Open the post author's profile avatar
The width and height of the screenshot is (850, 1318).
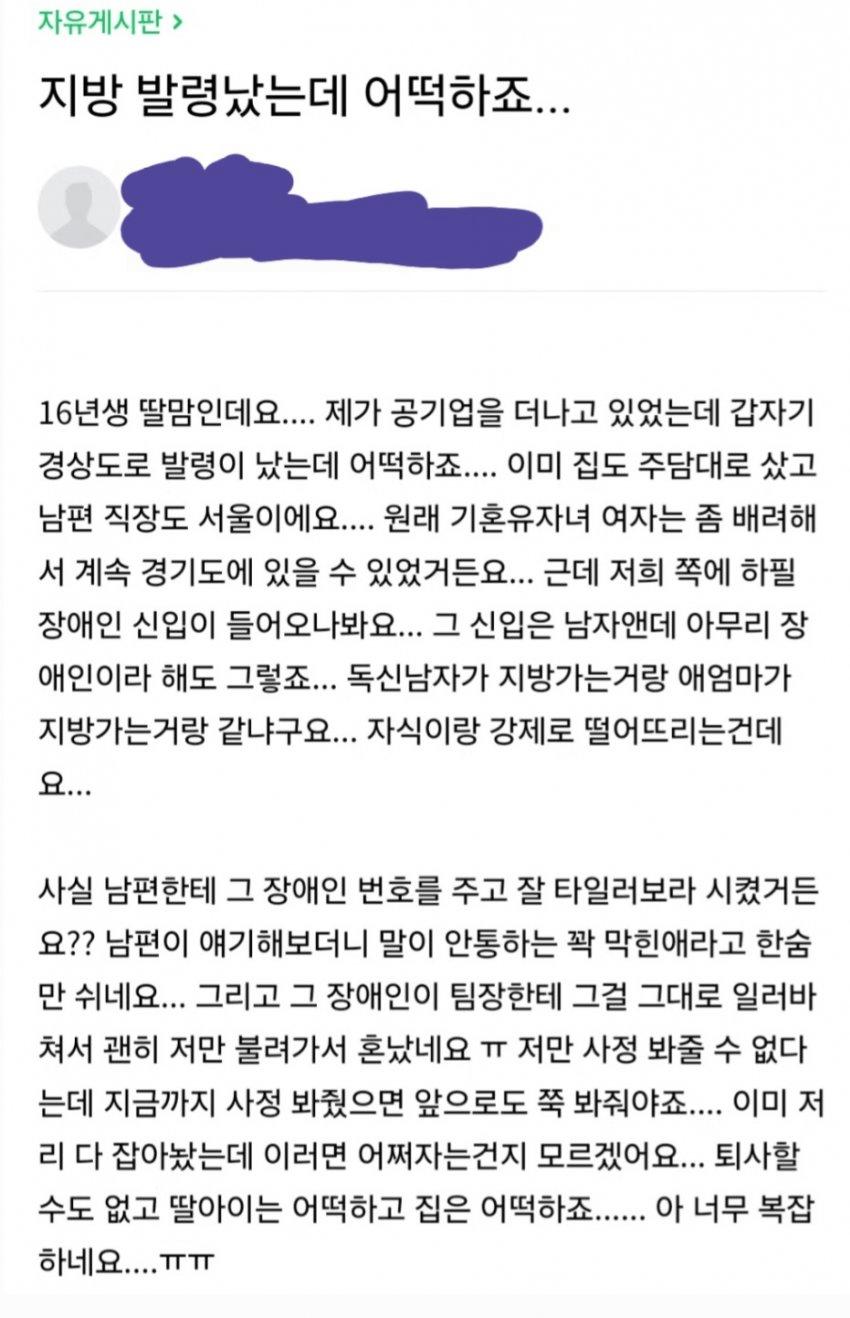[78, 207]
